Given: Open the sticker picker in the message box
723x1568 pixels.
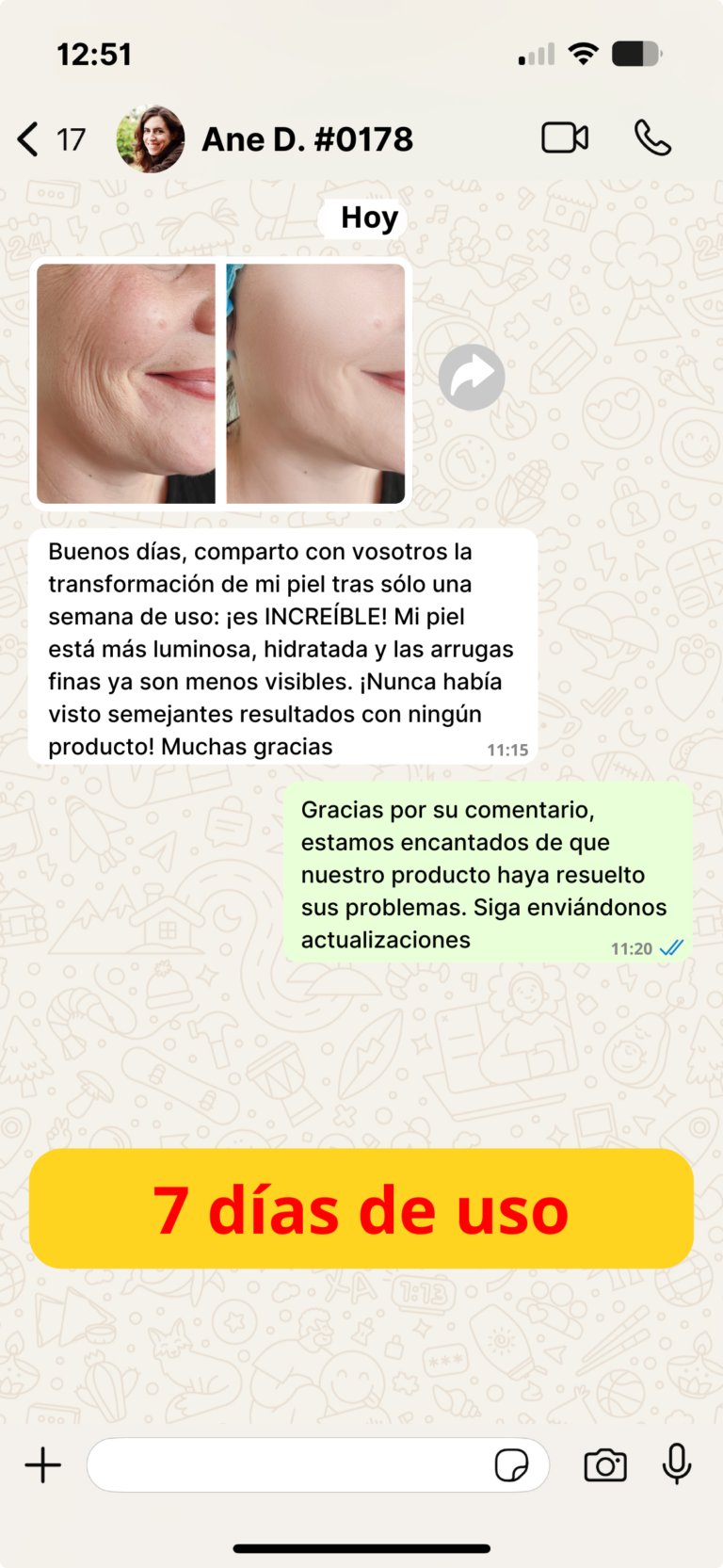Looking at the screenshot, I should click(x=511, y=1465).
